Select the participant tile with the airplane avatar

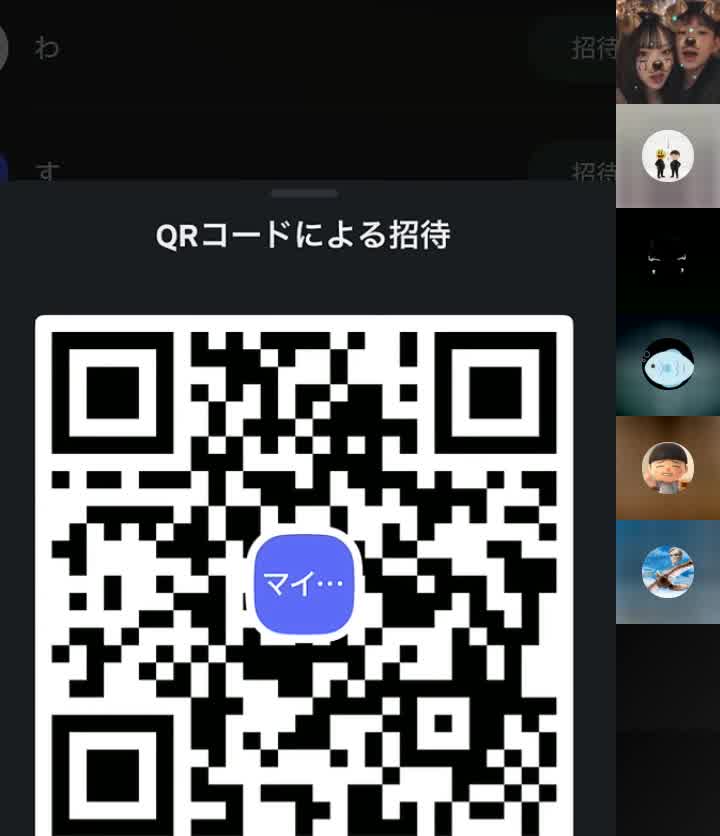(668, 572)
